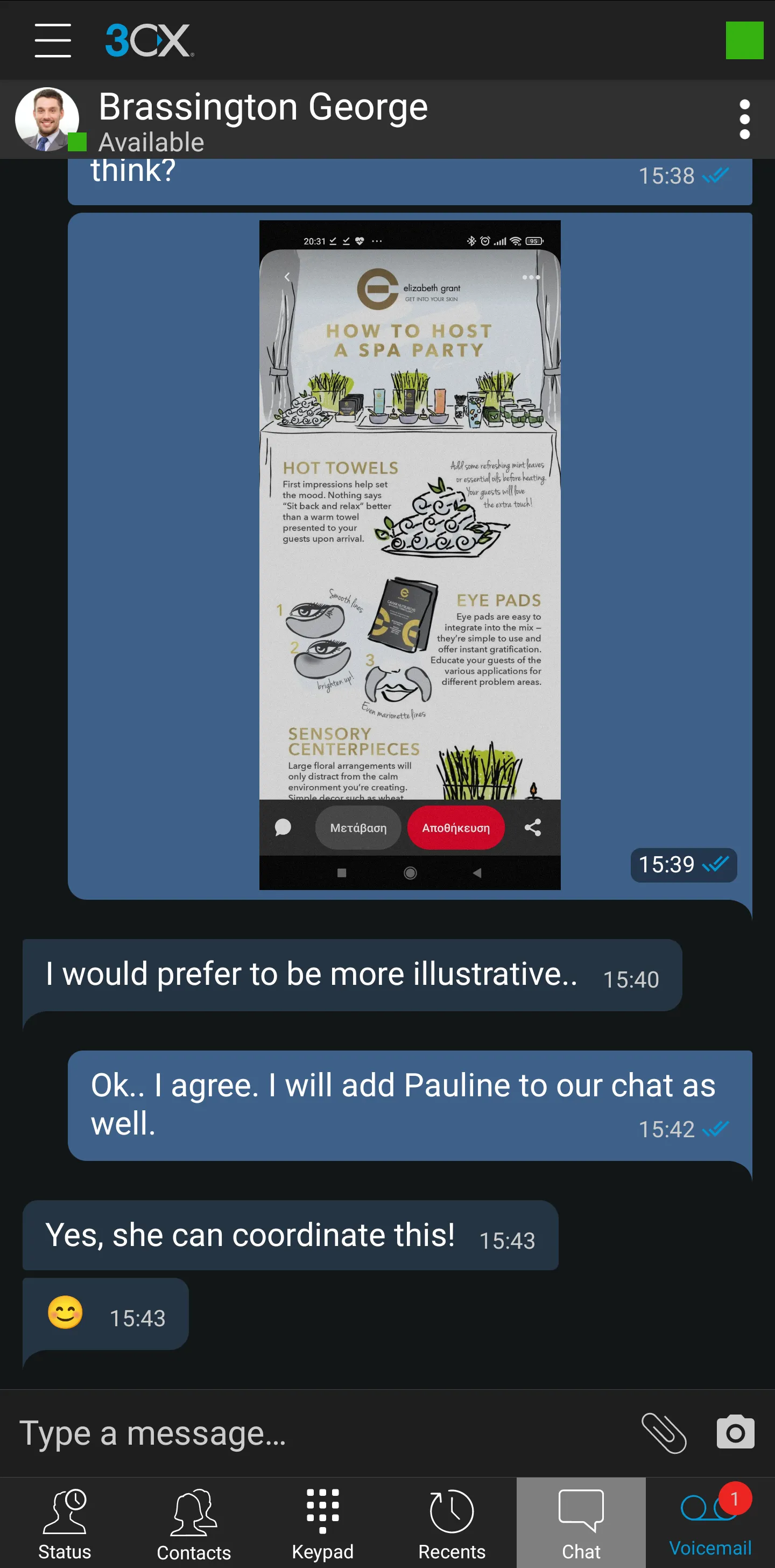Go to the Contacts tab
This screenshot has height=1568, width=775.
tap(193, 1523)
